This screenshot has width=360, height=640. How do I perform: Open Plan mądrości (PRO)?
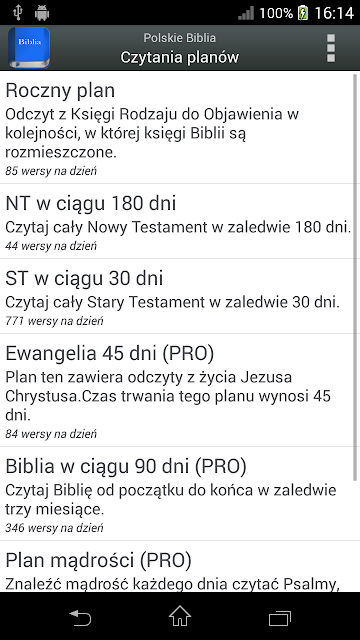177,567
